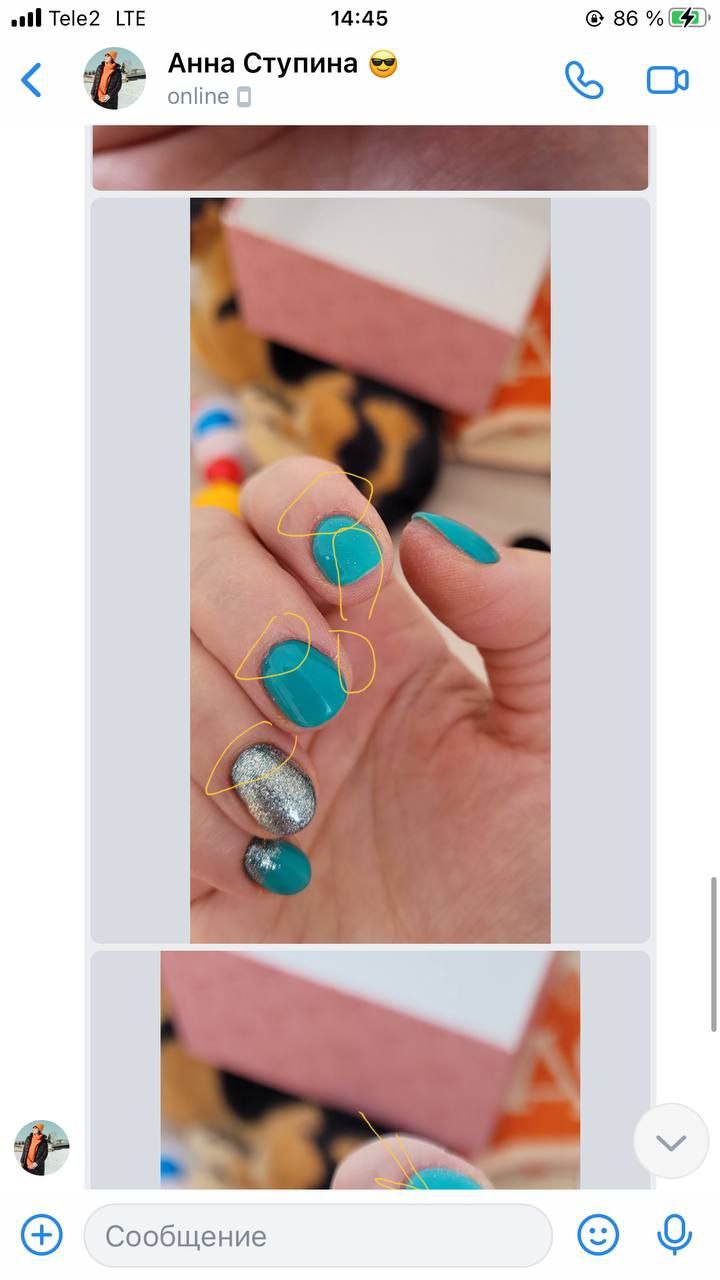The image size is (720, 1280).
Task: Open the full nail photo with yellow markings
Action: coord(370,570)
